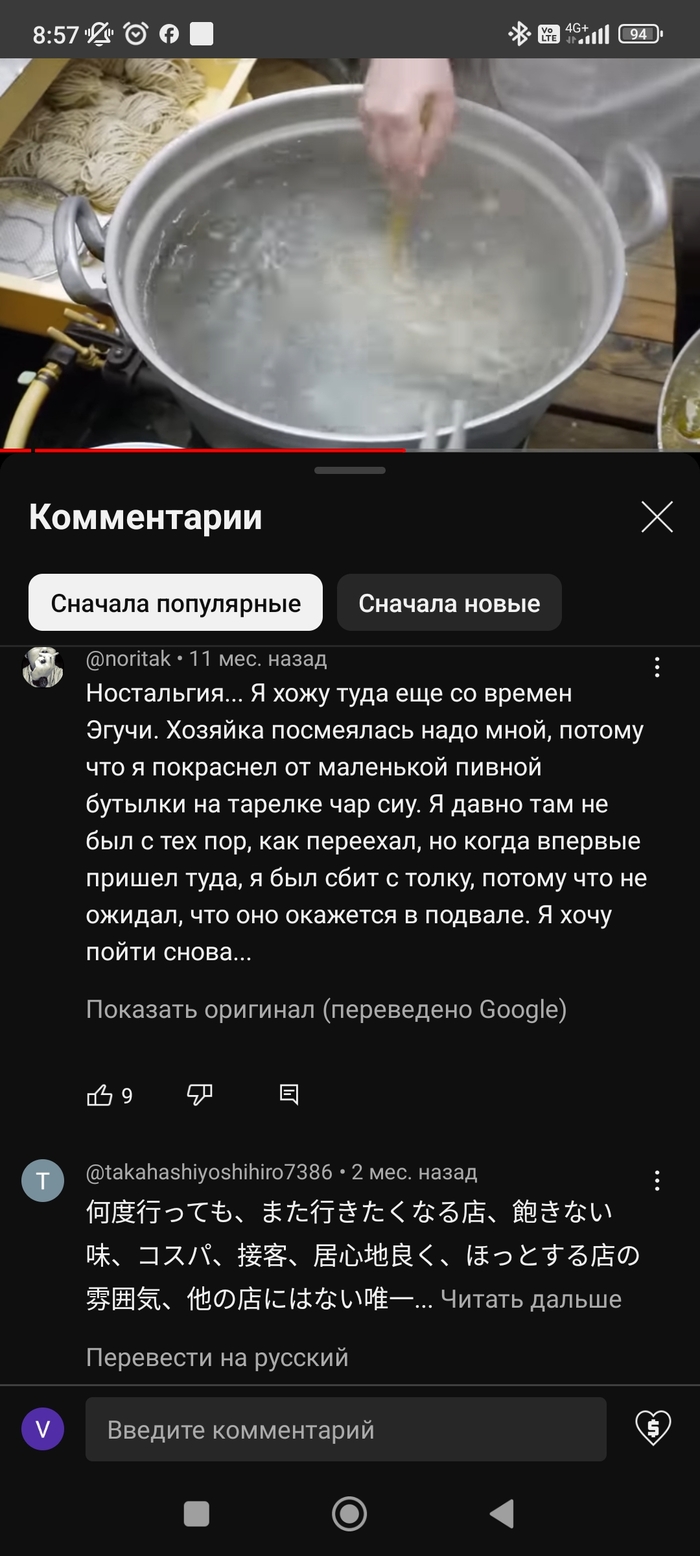The width and height of the screenshot is (700, 1556).
Task: Open overflow menu for @noritak's comment
Action: [657, 667]
